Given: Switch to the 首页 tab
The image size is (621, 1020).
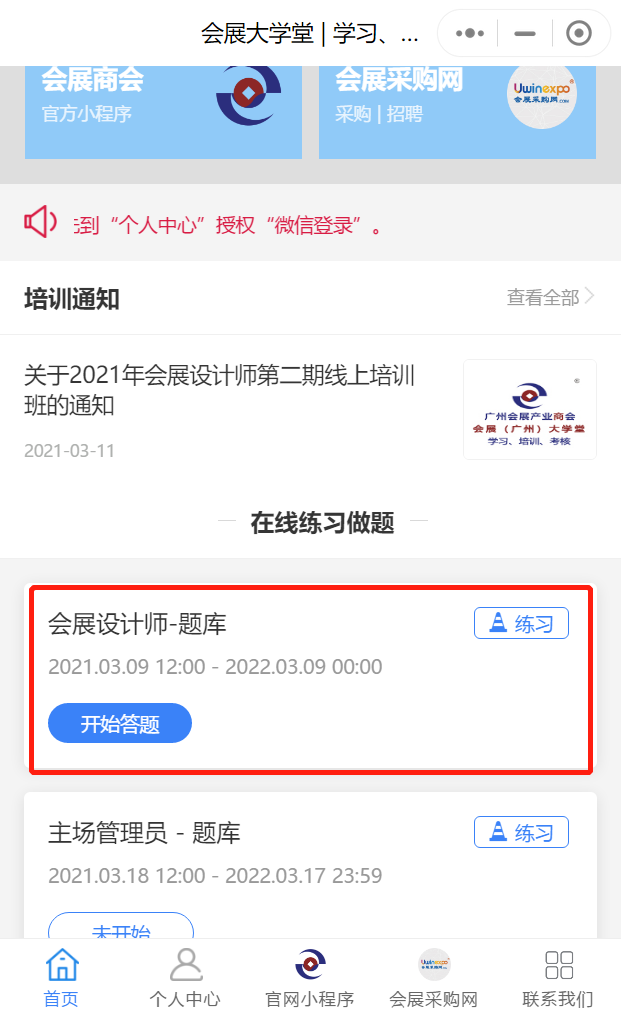Looking at the screenshot, I should click(62, 978).
